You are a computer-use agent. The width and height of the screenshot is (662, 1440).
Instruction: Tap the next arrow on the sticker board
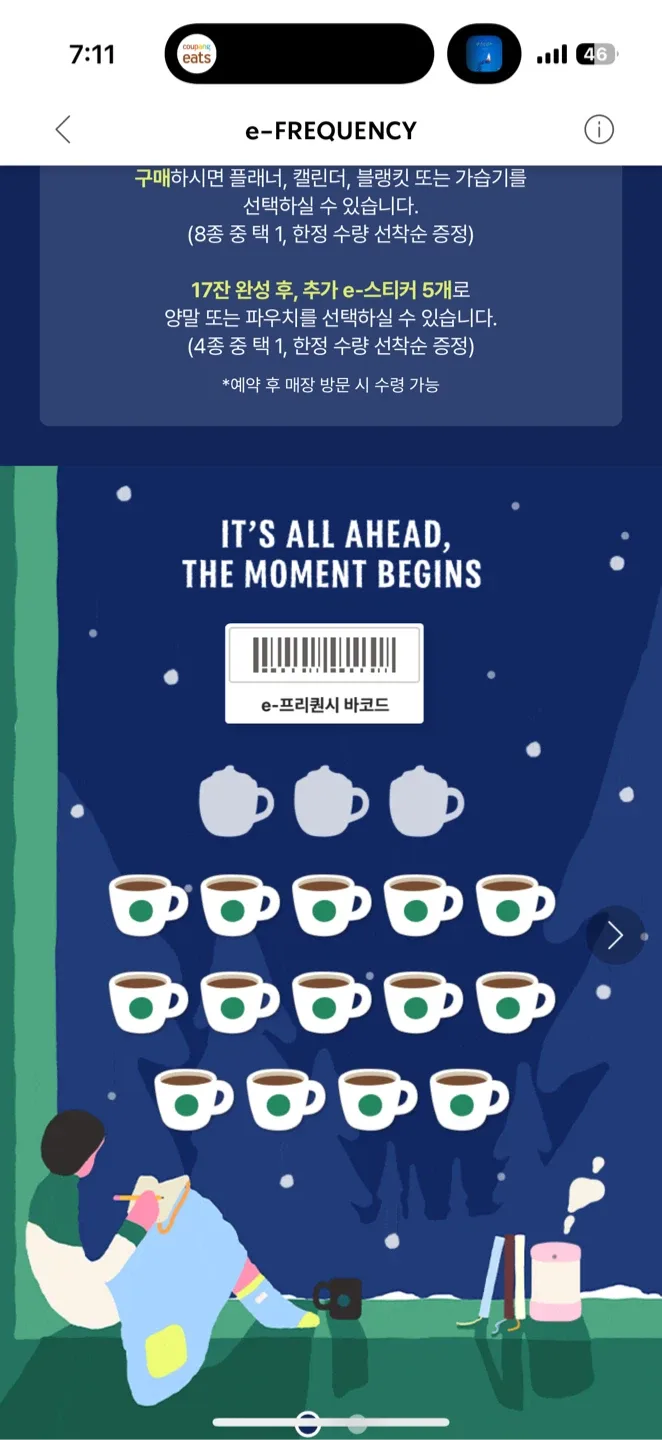tap(615, 935)
